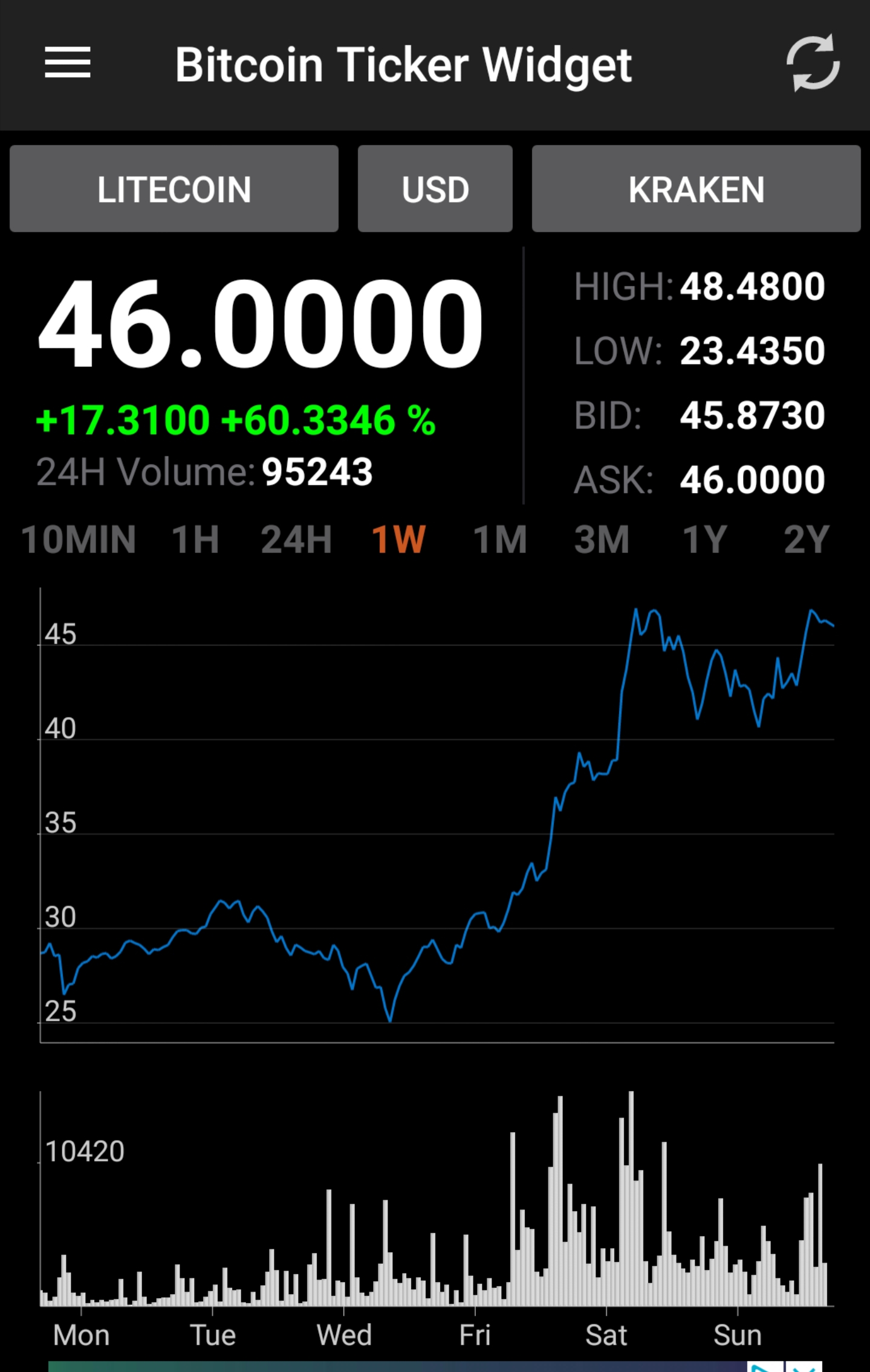Open the hamburger navigation menu
The height and width of the screenshot is (1372, 870).
pyautogui.click(x=68, y=63)
